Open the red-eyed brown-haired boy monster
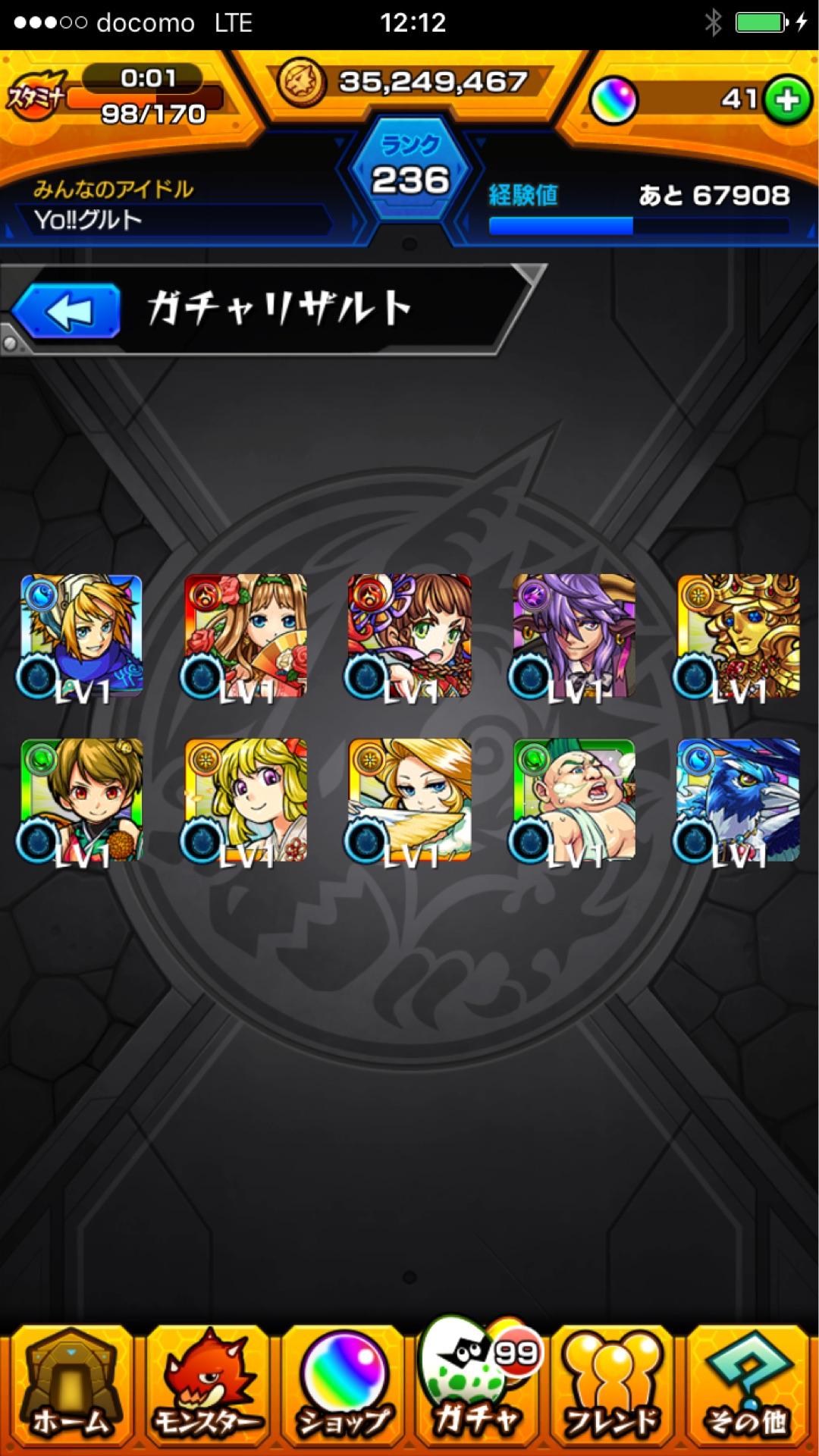819x1456 pixels. coord(81,799)
